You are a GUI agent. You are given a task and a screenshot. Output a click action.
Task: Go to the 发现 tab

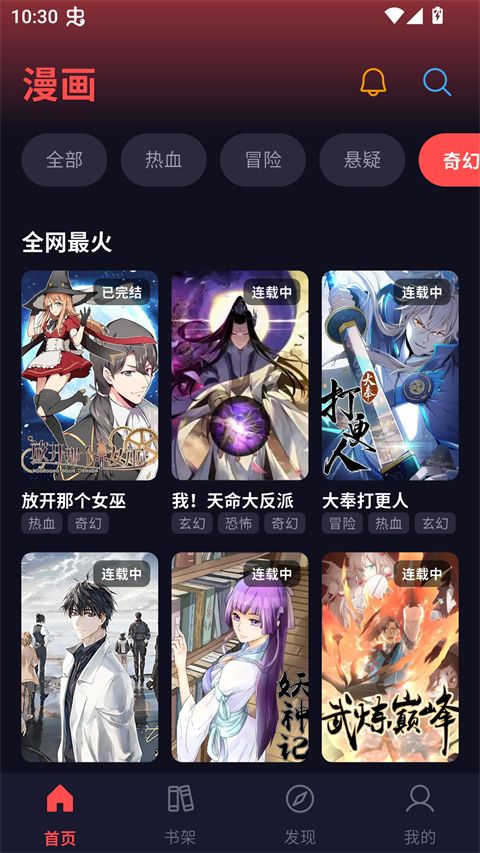(300, 813)
